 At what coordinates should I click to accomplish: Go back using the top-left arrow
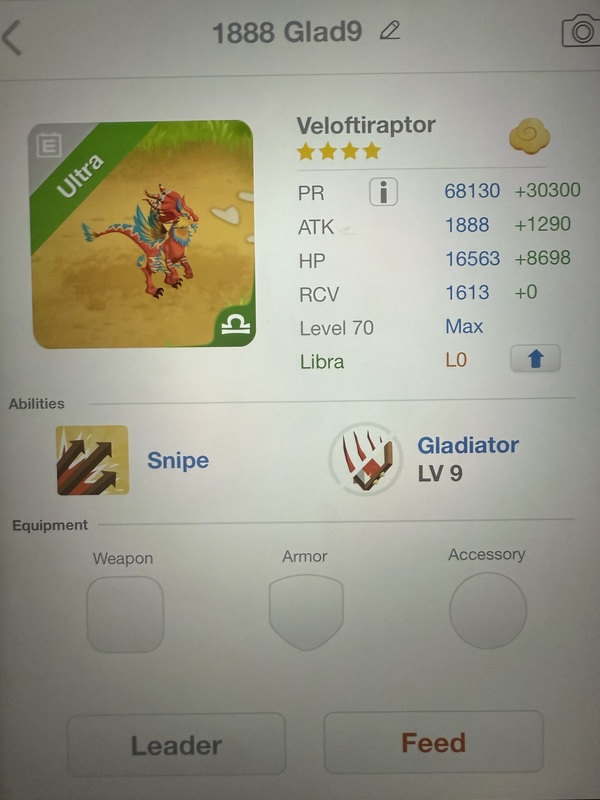click(14, 37)
